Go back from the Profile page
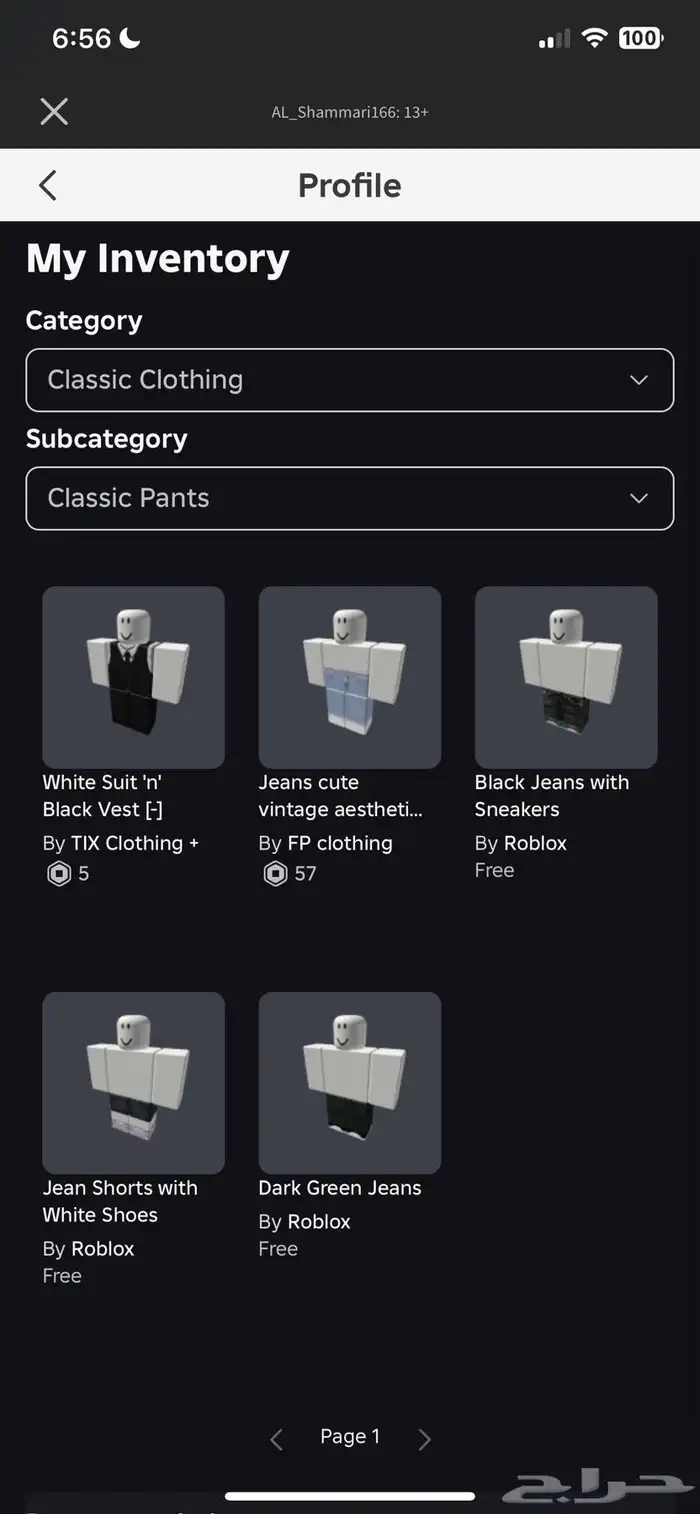Viewport: 700px width, 1514px height. click(x=47, y=185)
